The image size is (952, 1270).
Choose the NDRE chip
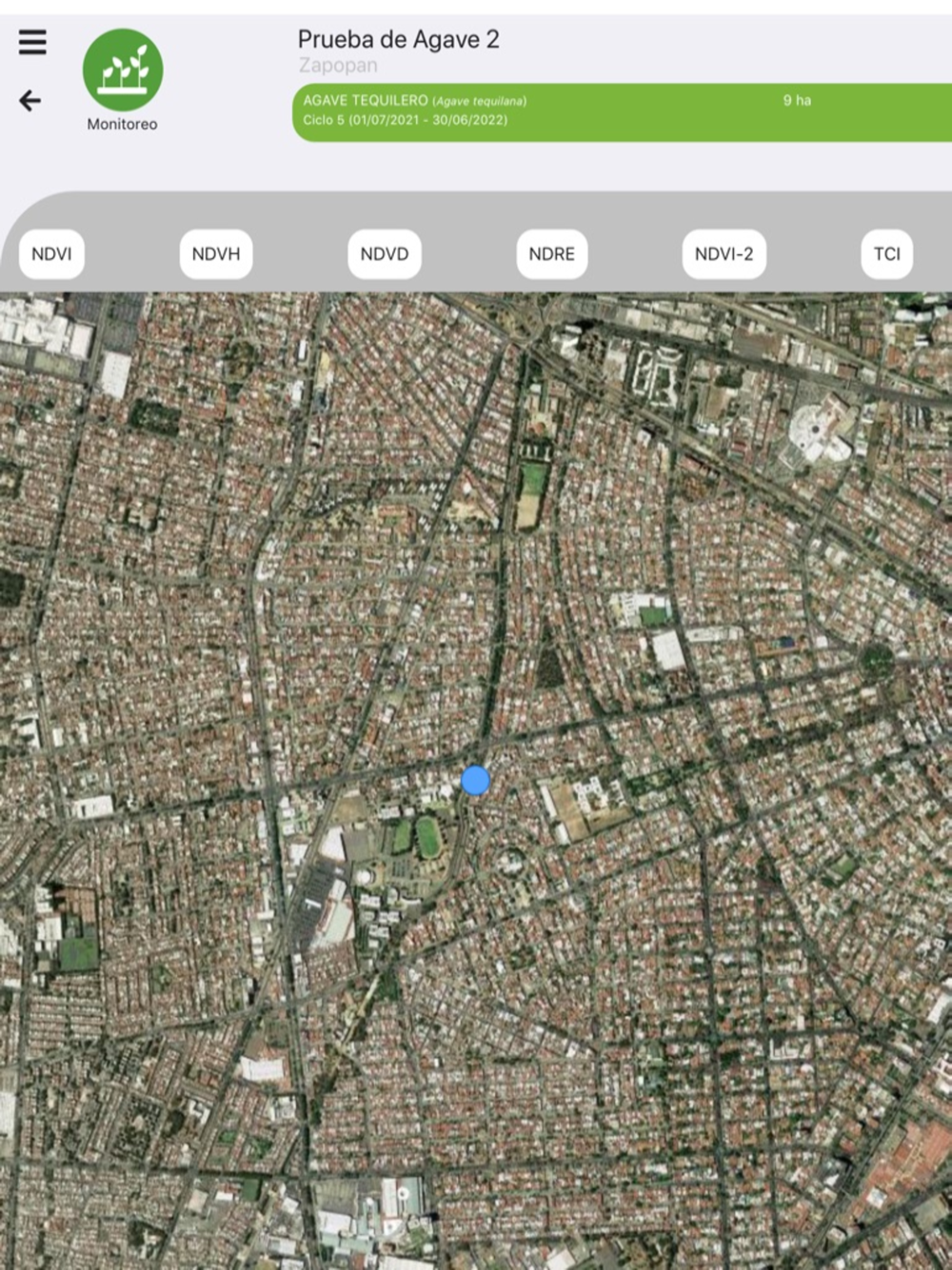552,254
